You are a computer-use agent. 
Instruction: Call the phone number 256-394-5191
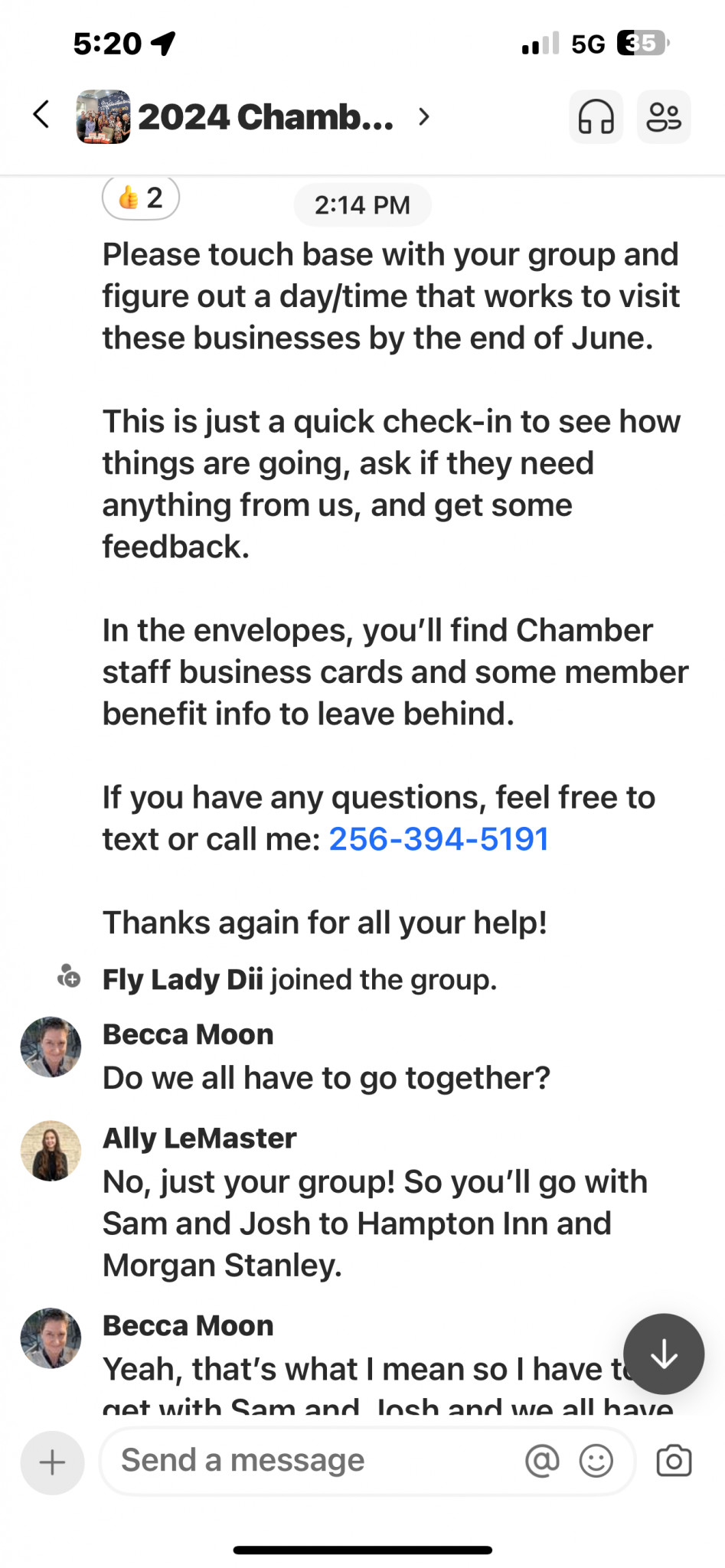pyautogui.click(x=439, y=839)
